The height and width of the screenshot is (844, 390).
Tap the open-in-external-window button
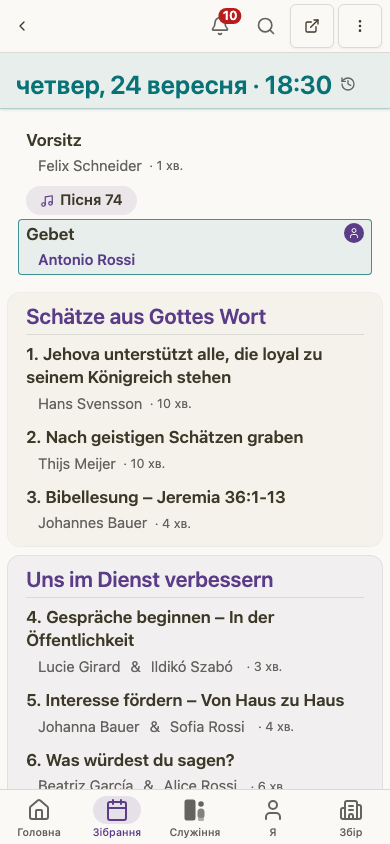coord(312,26)
